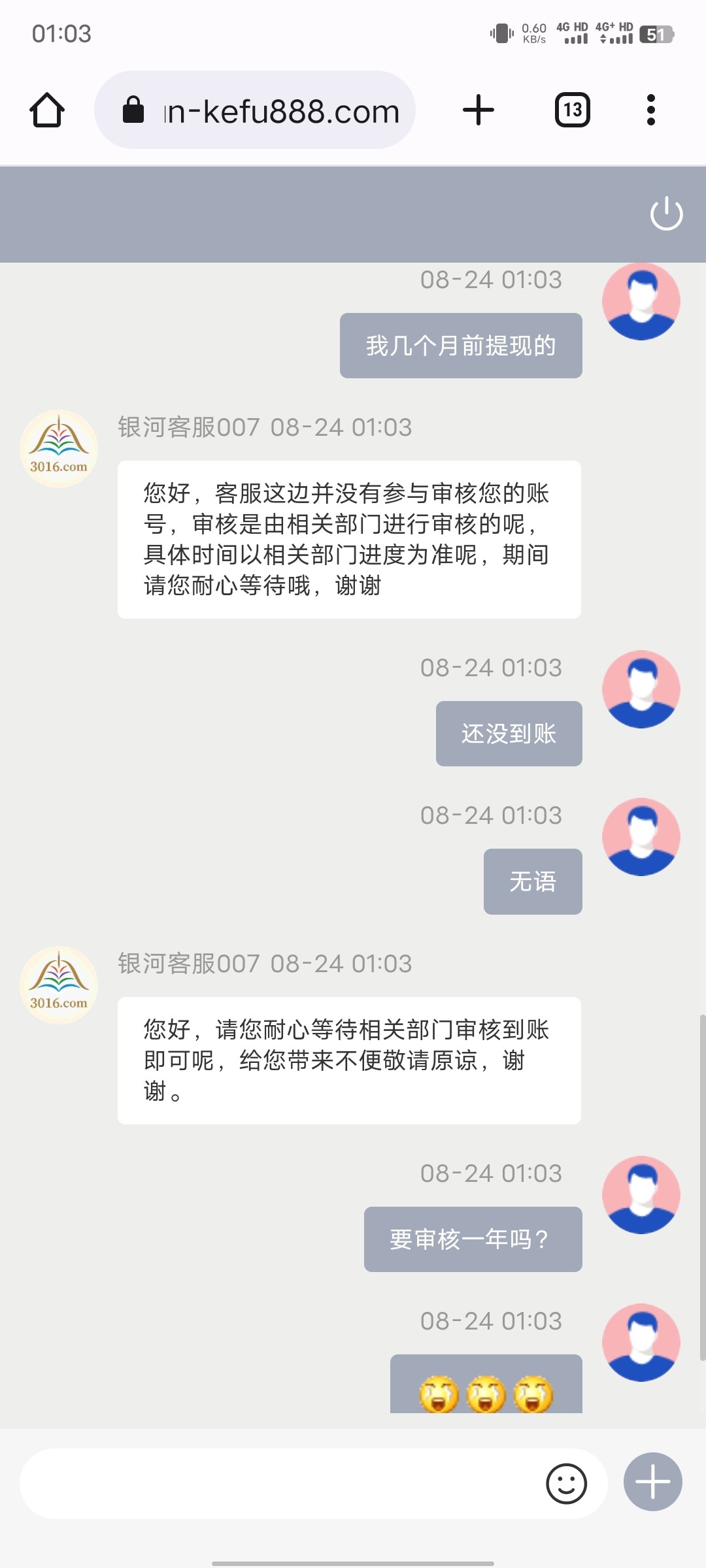Viewport: 706px width, 1568px height.
Task: End the chat with the power icon
Action: (666, 214)
